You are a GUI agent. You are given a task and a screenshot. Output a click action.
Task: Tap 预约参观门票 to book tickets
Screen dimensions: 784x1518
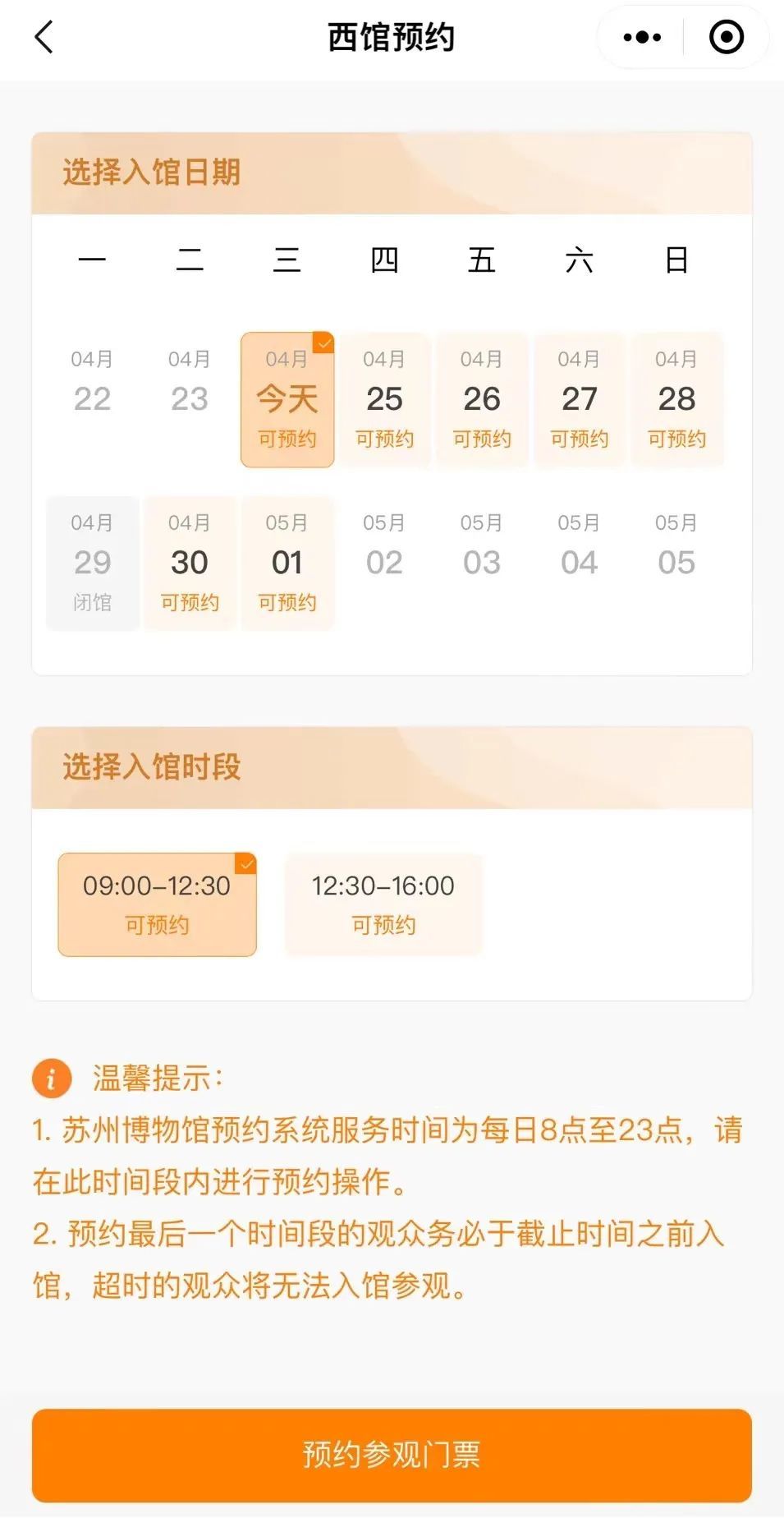point(392,1455)
